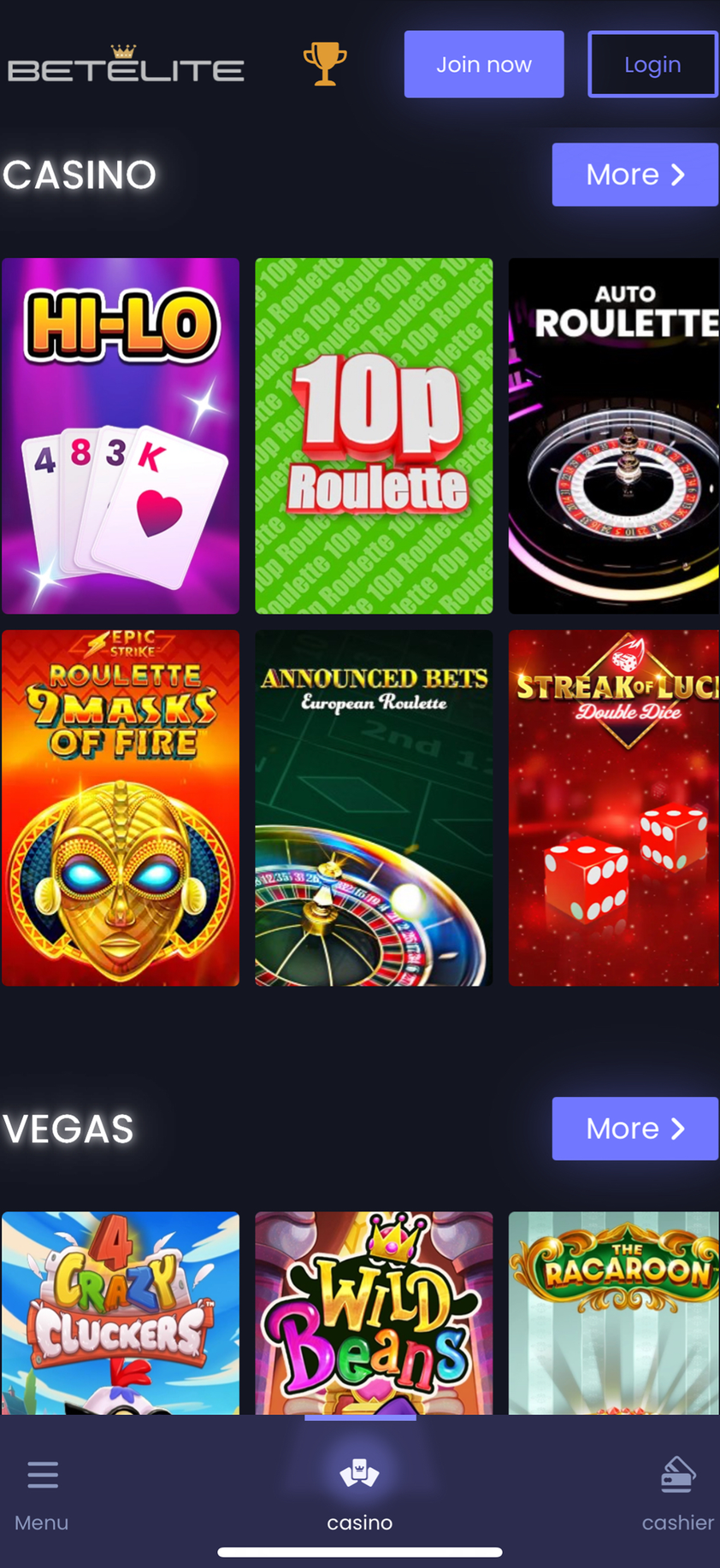This screenshot has width=720, height=1568.
Task: Select Streak of Luck Double Dice
Action: point(614,808)
